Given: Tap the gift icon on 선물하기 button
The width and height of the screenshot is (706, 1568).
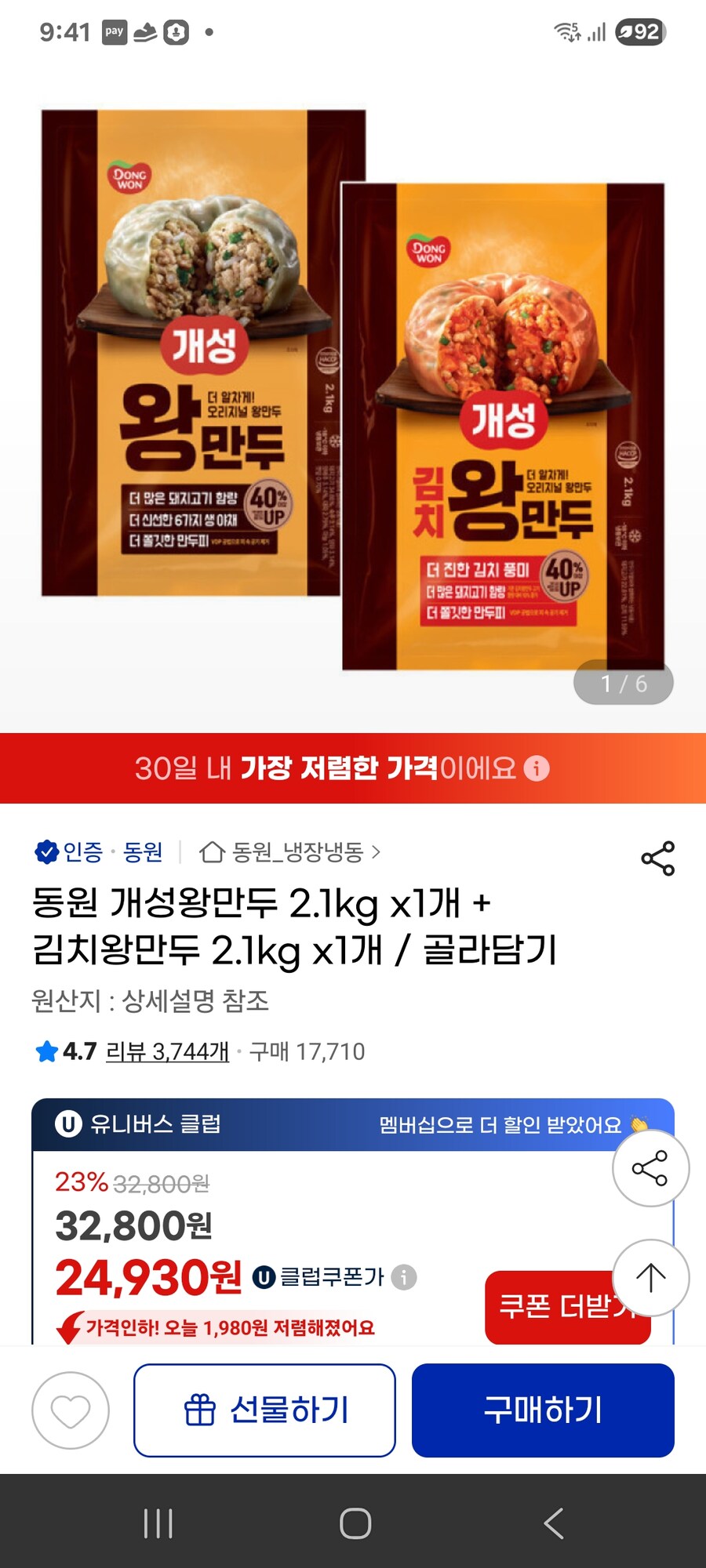Looking at the screenshot, I should click(x=200, y=1411).
